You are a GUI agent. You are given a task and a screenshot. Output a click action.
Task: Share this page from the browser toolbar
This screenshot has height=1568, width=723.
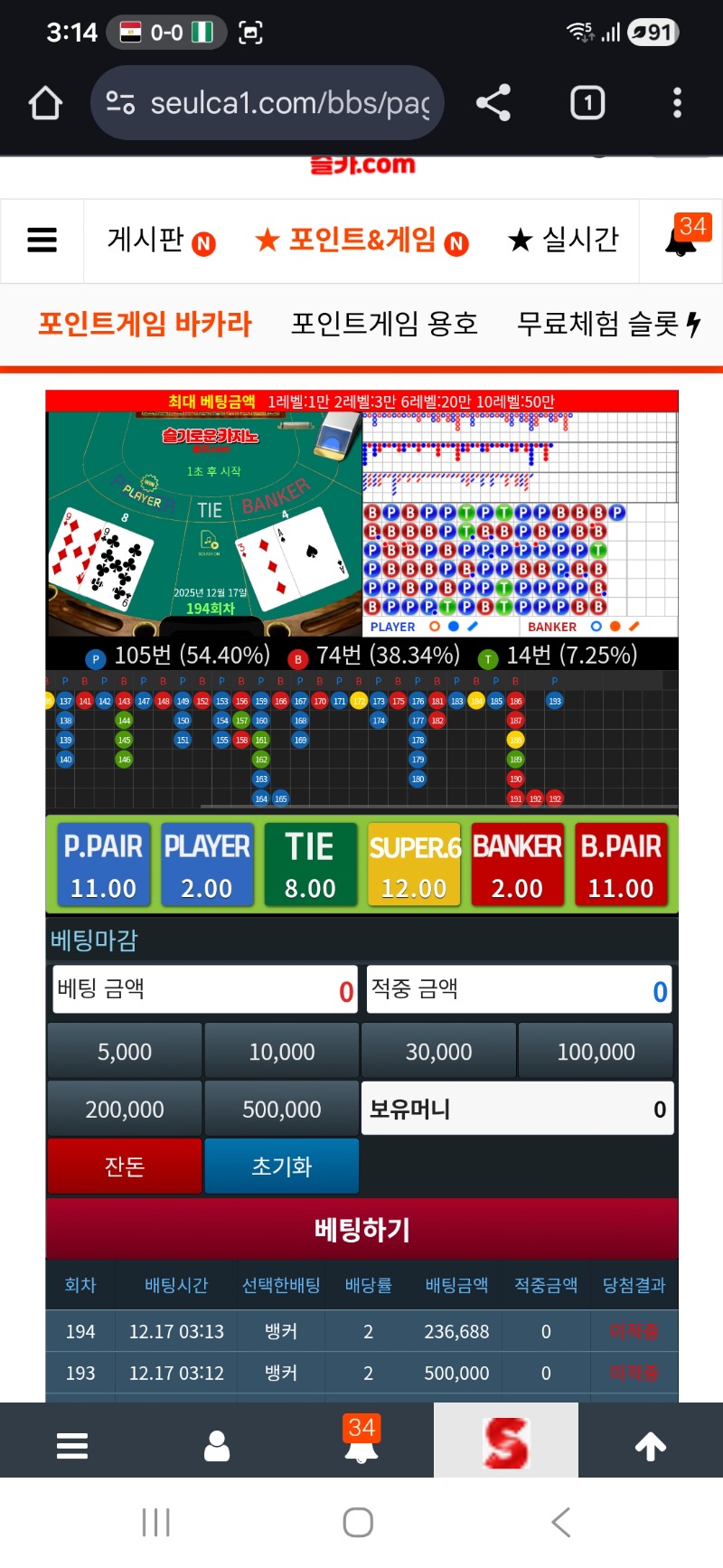[x=493, y=103]
